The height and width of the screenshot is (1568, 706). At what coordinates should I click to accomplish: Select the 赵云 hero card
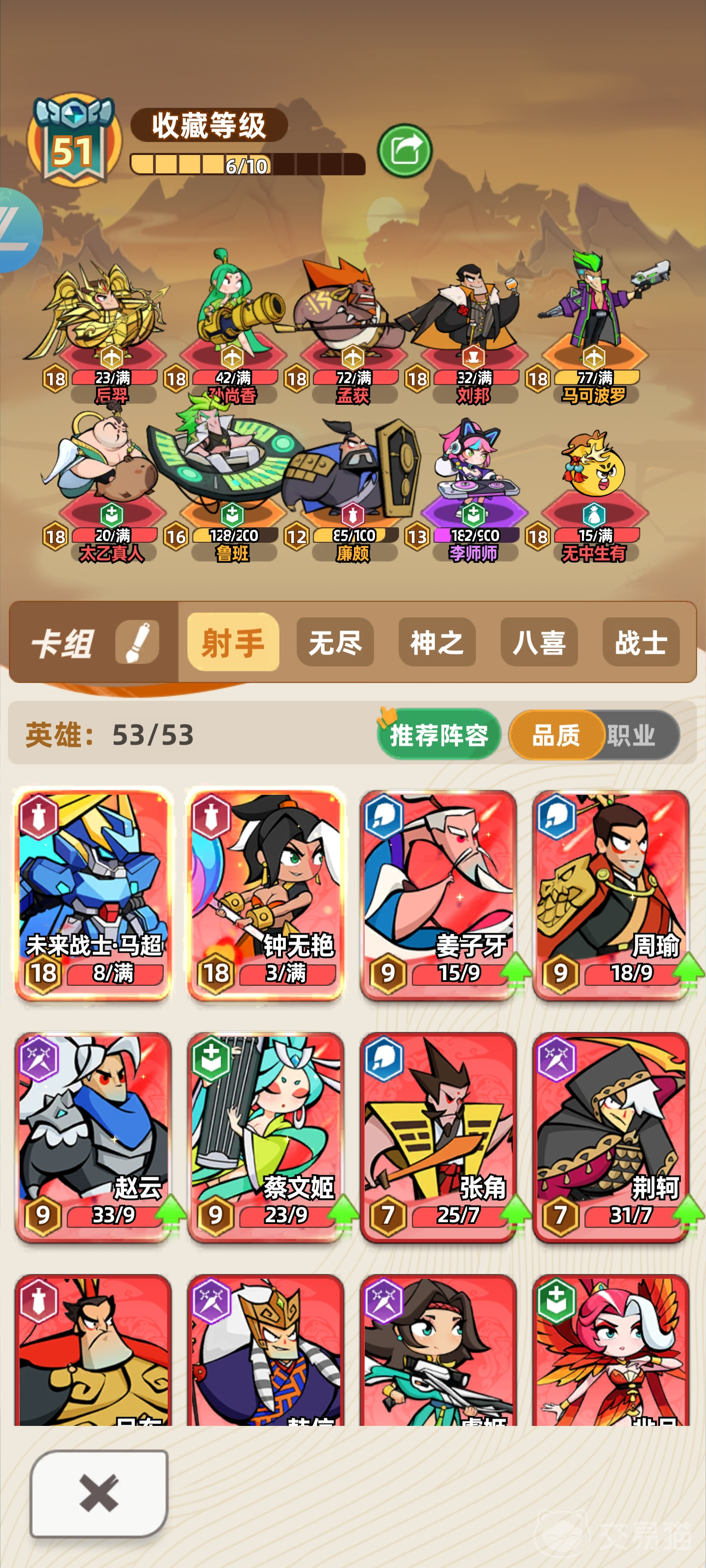pos(93,1136)
